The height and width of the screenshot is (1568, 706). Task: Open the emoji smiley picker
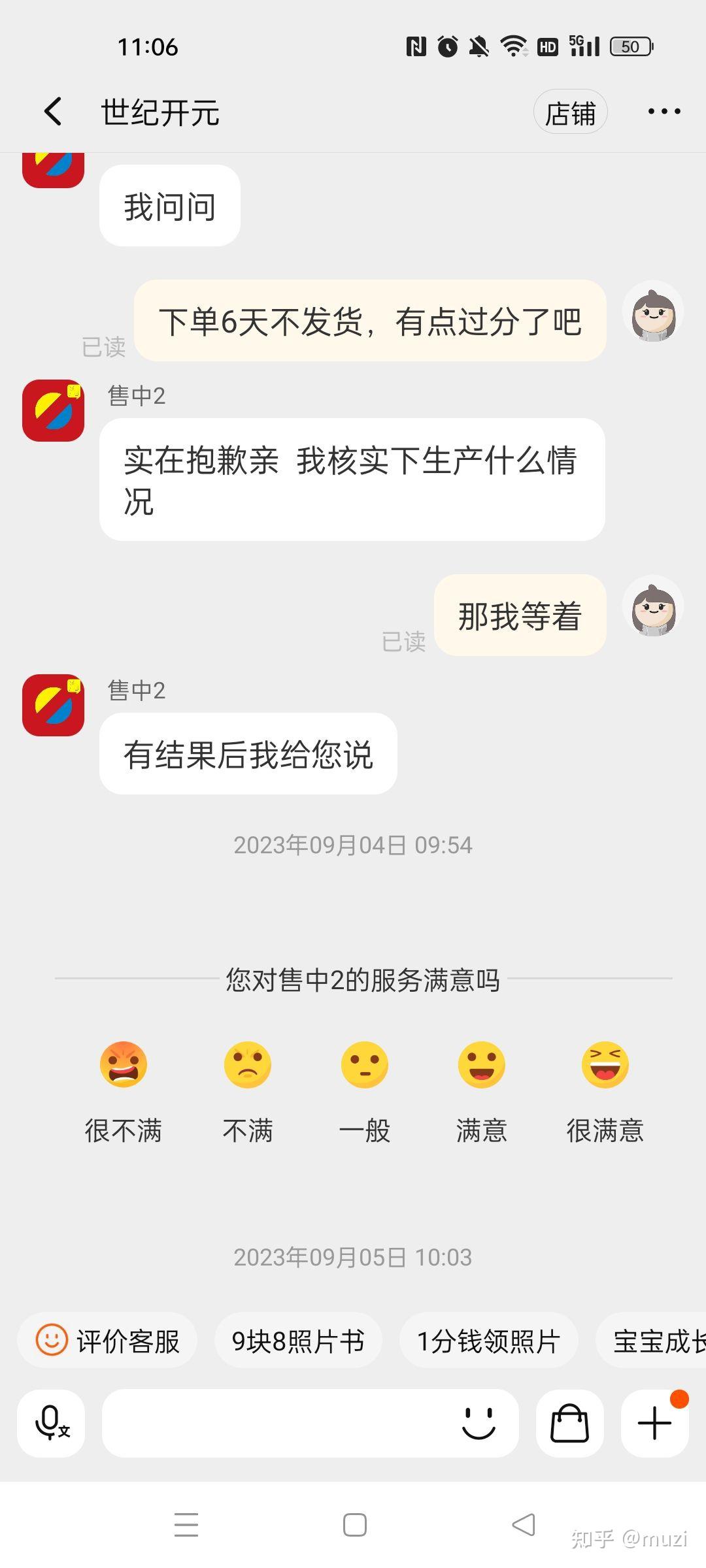tap(479, 1423)
